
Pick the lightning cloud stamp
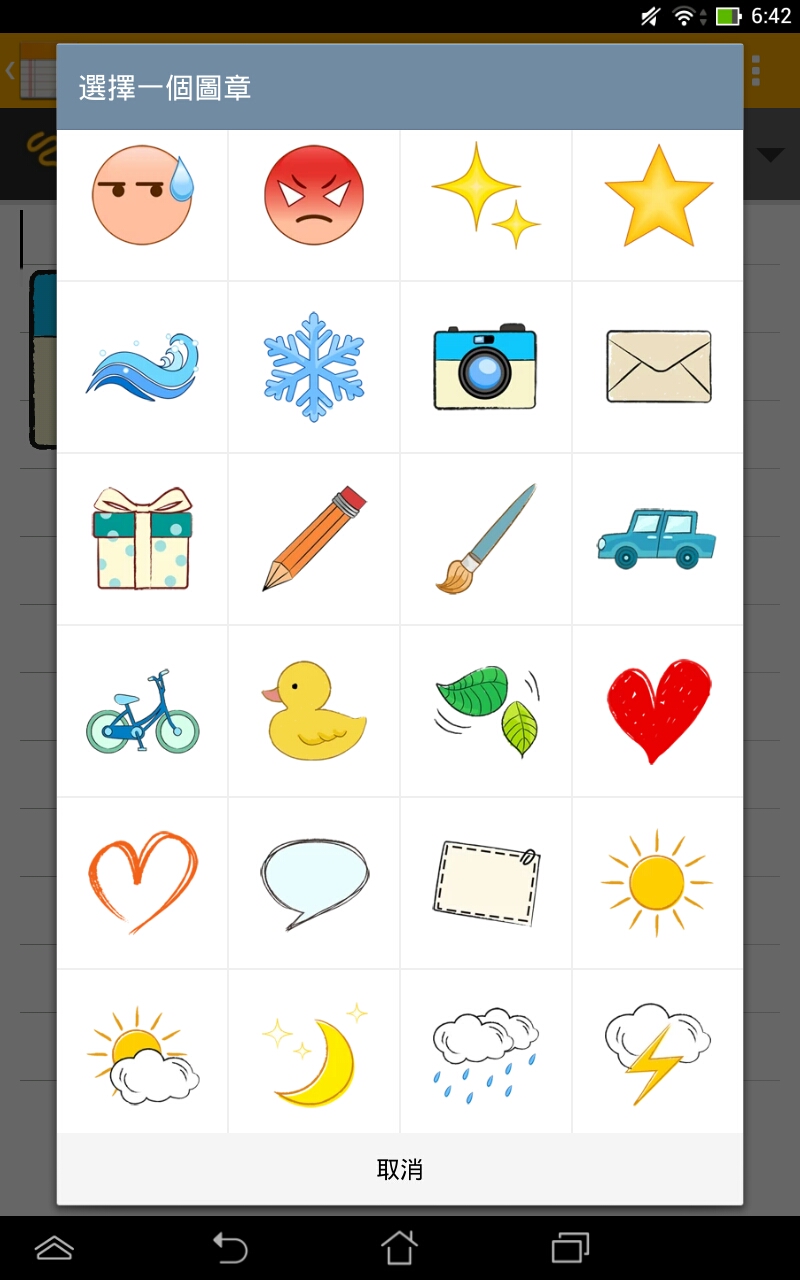[658, 1052]
